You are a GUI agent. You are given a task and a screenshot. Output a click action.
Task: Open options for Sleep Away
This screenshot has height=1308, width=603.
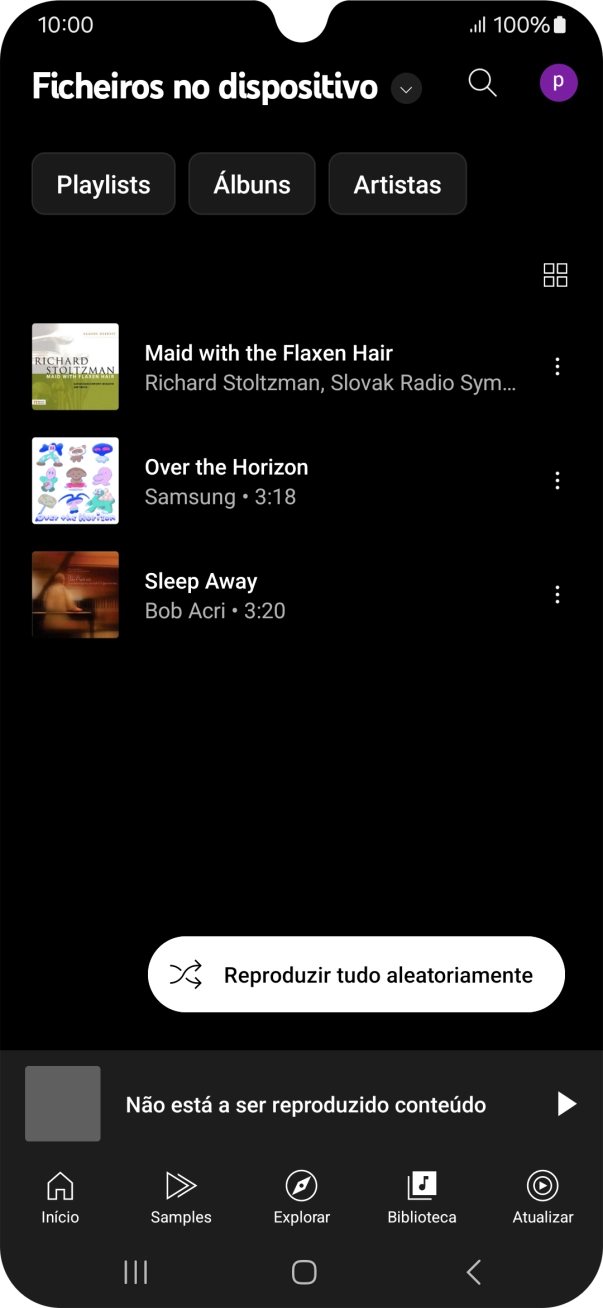tap(557, 595)
